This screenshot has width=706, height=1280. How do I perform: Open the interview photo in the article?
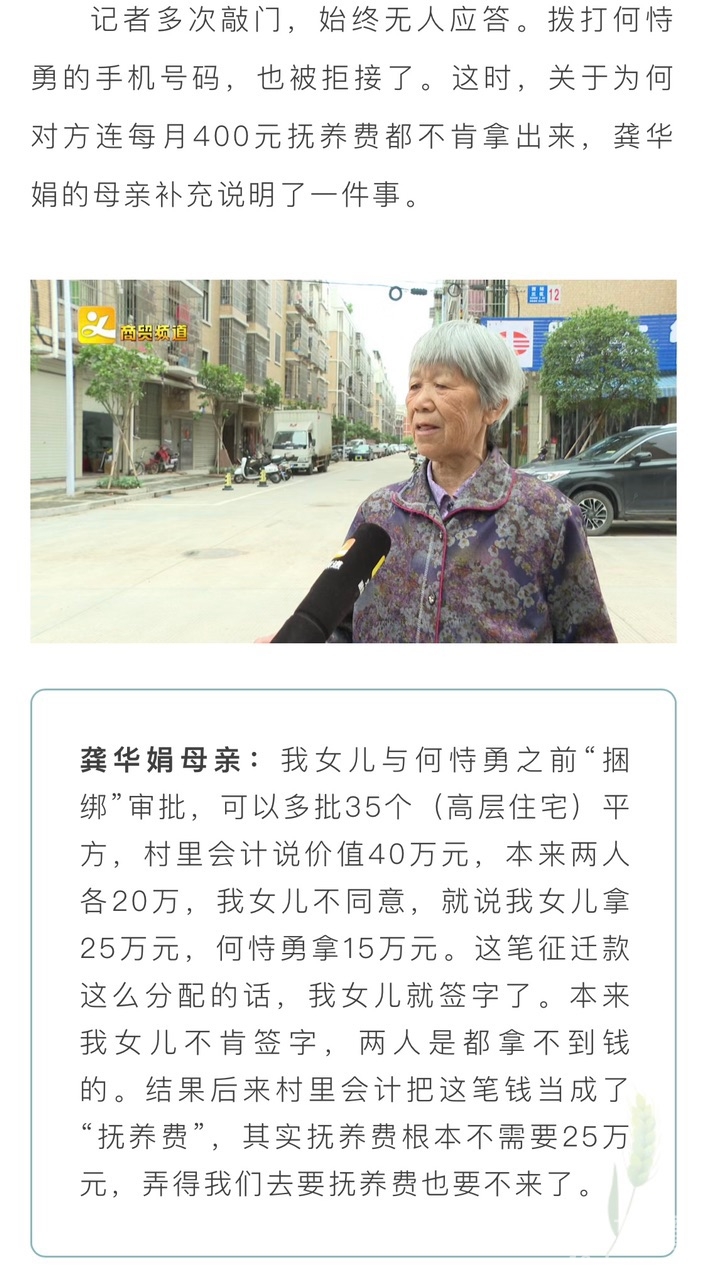click(353, 461)
